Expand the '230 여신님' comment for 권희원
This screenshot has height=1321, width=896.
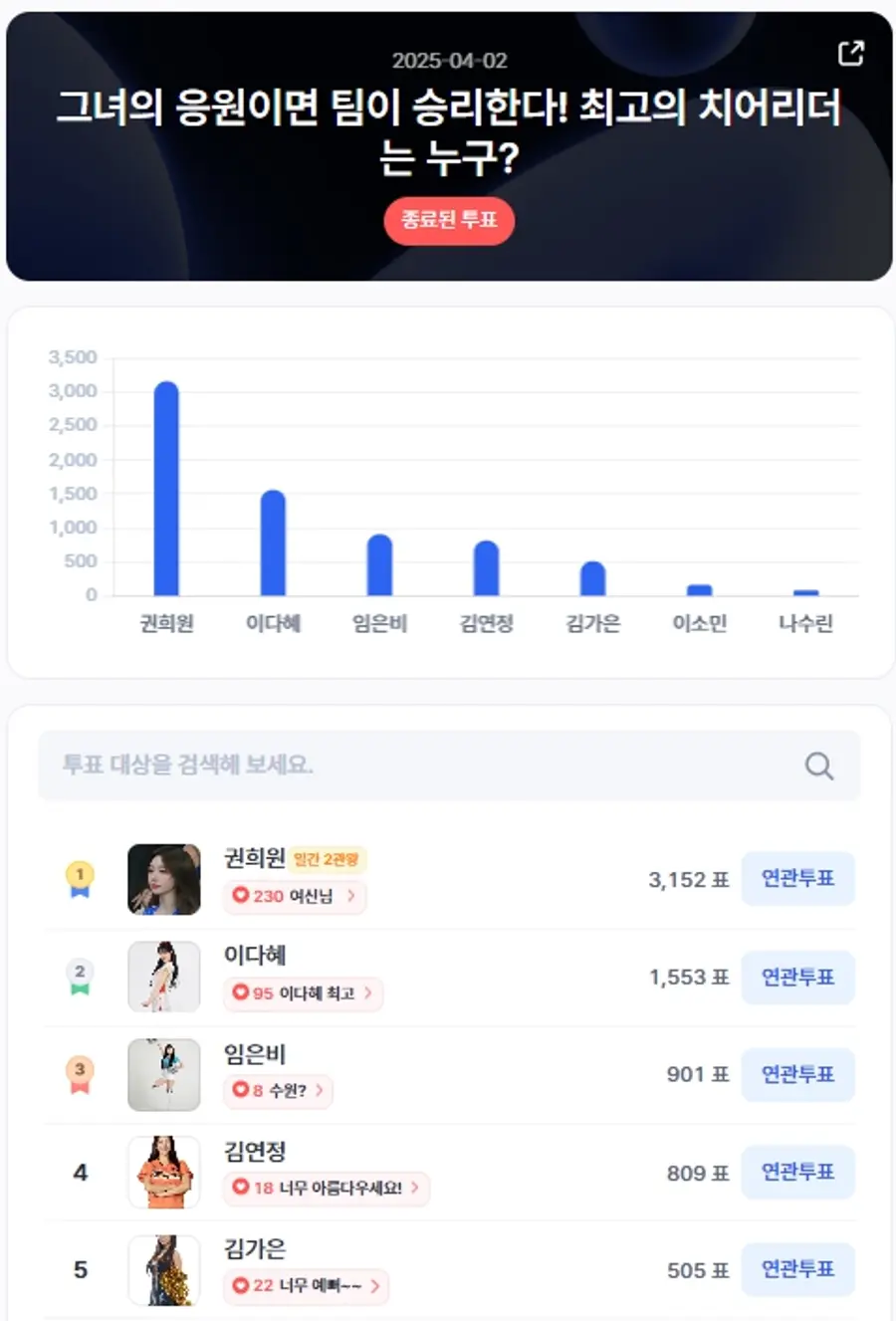click(x=295, y=897)
